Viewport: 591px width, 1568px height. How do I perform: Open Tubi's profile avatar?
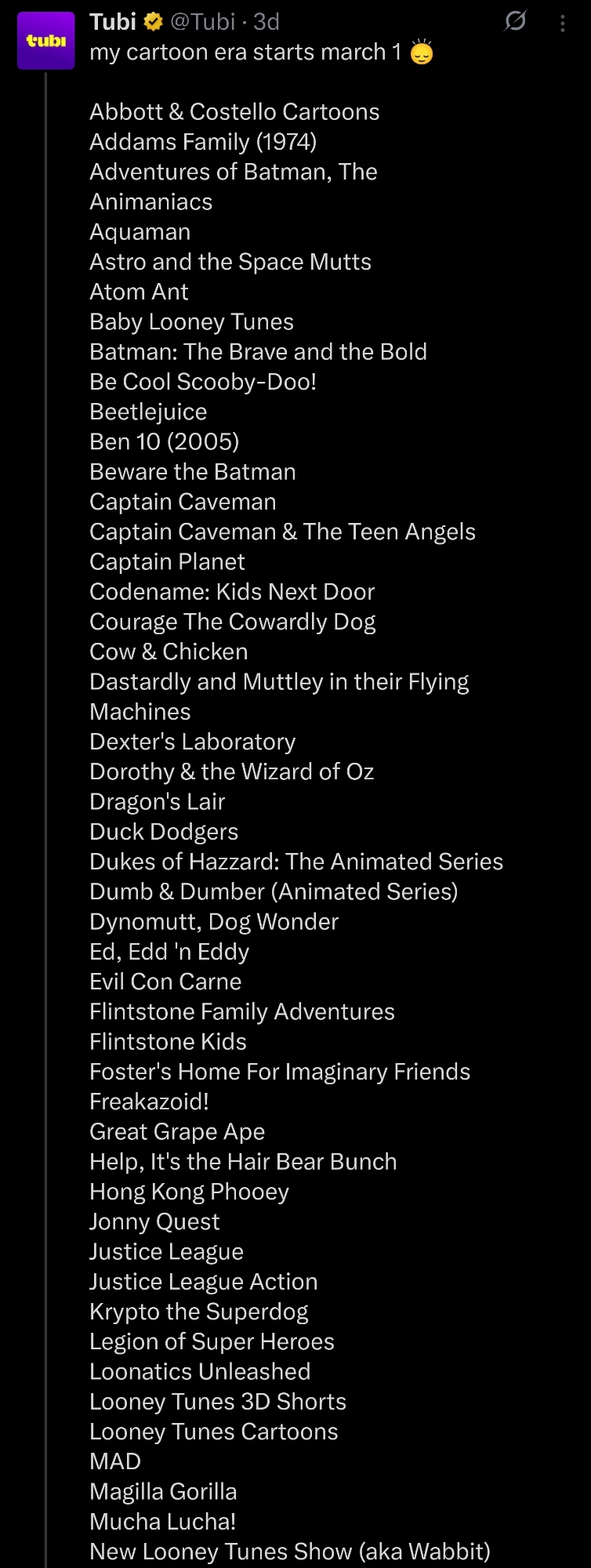[45, 41]
